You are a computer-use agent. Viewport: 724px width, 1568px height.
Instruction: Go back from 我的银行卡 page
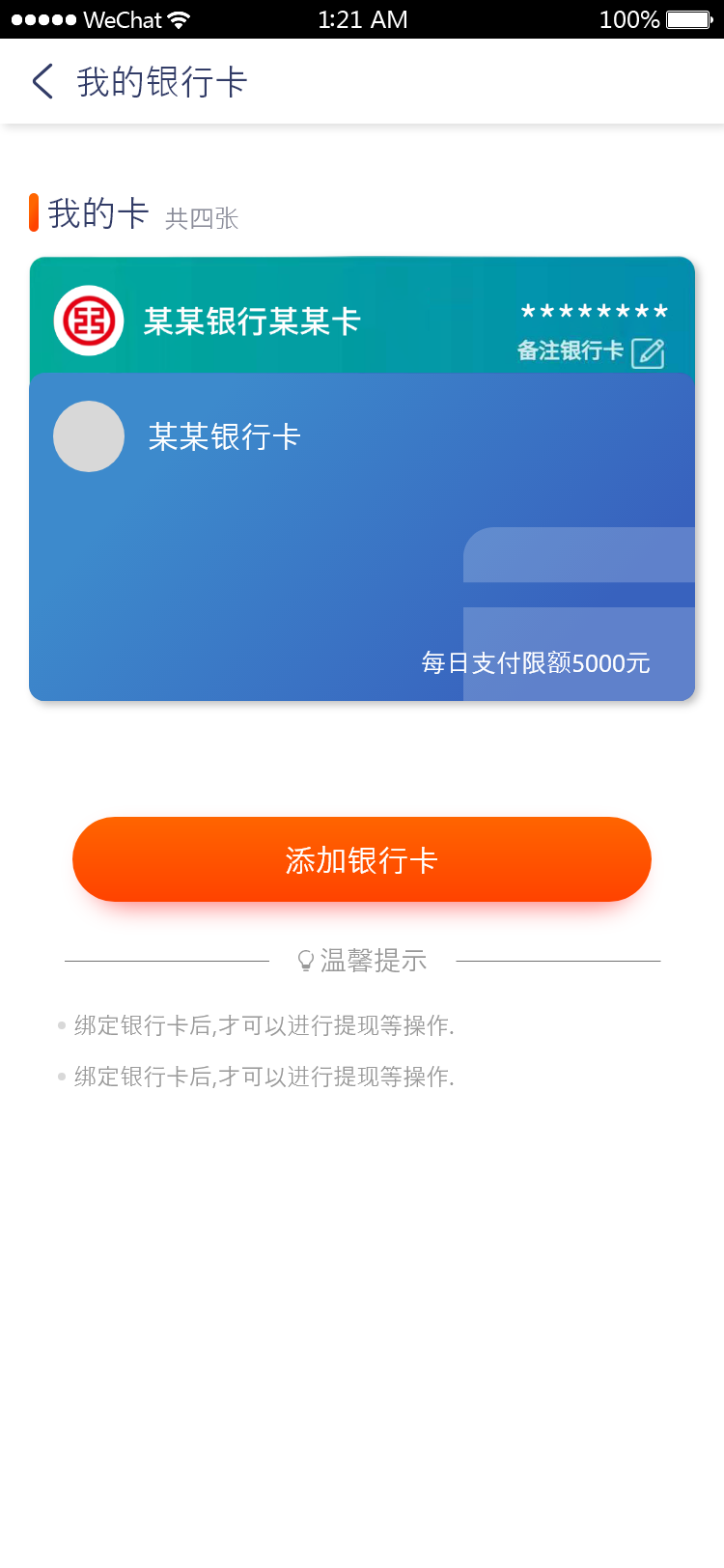(42, 82)
